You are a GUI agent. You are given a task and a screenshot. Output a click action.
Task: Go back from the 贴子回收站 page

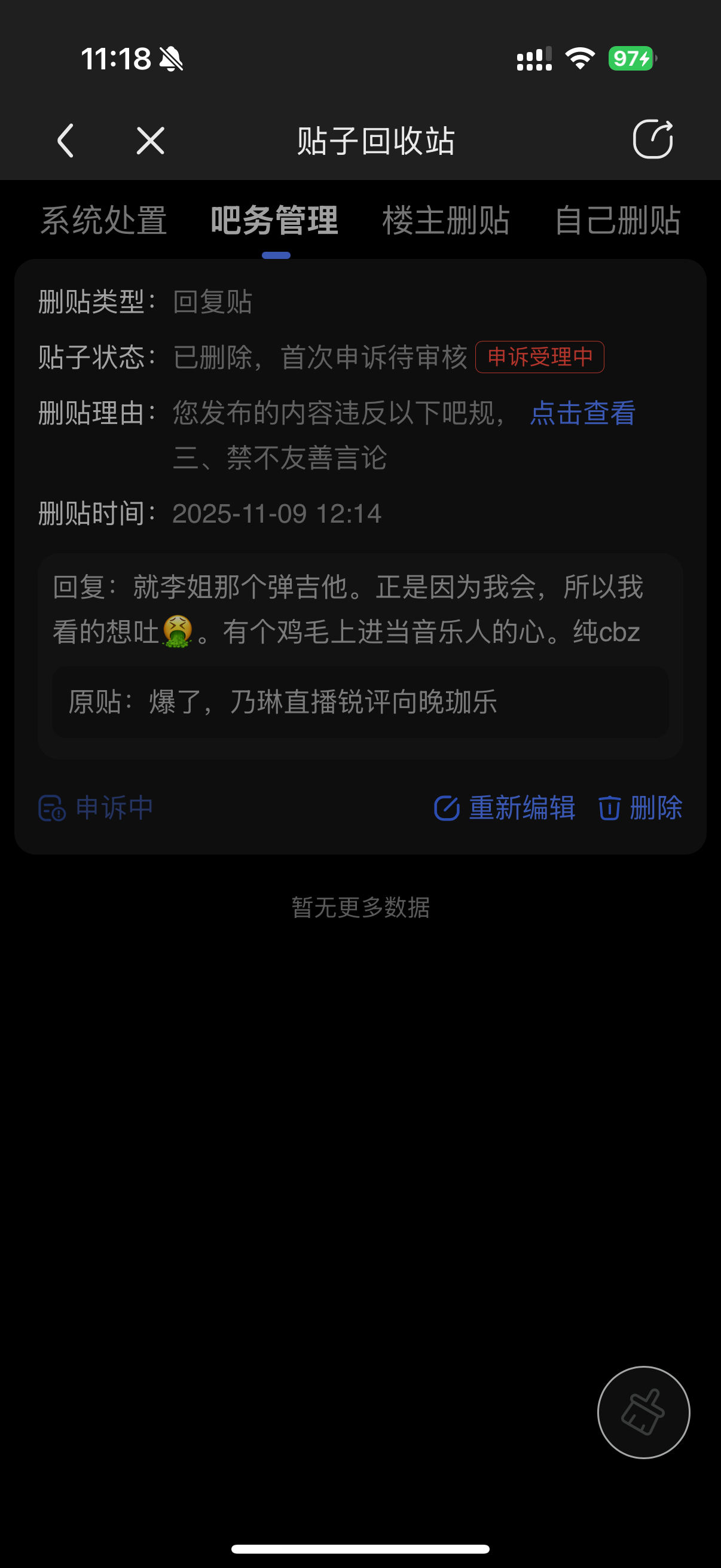(66, 141)
